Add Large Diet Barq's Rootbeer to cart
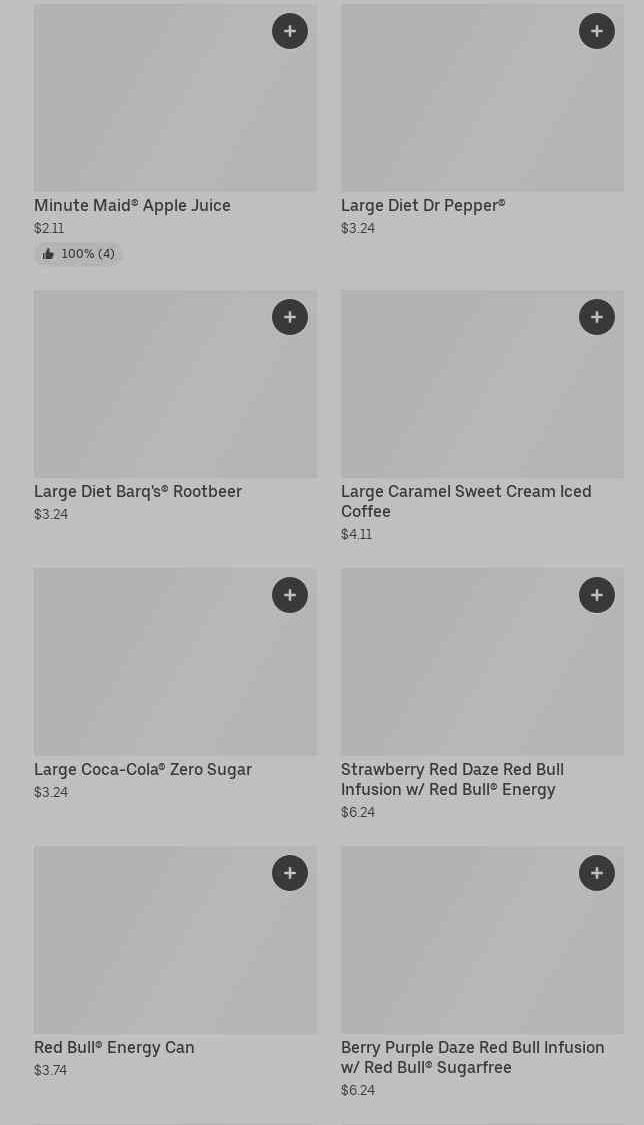 [290, 317]
